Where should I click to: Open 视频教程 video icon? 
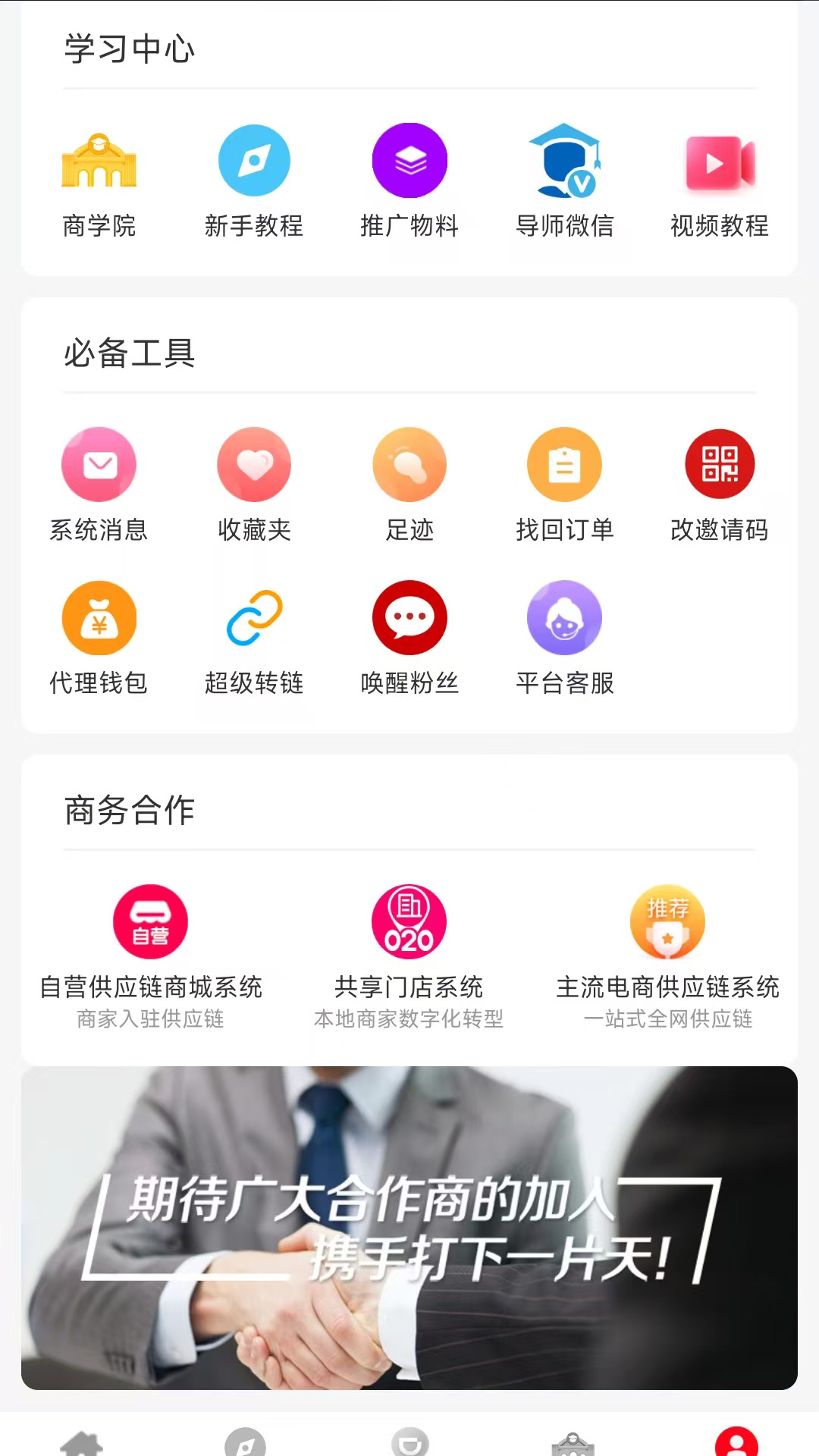point(720,161)
